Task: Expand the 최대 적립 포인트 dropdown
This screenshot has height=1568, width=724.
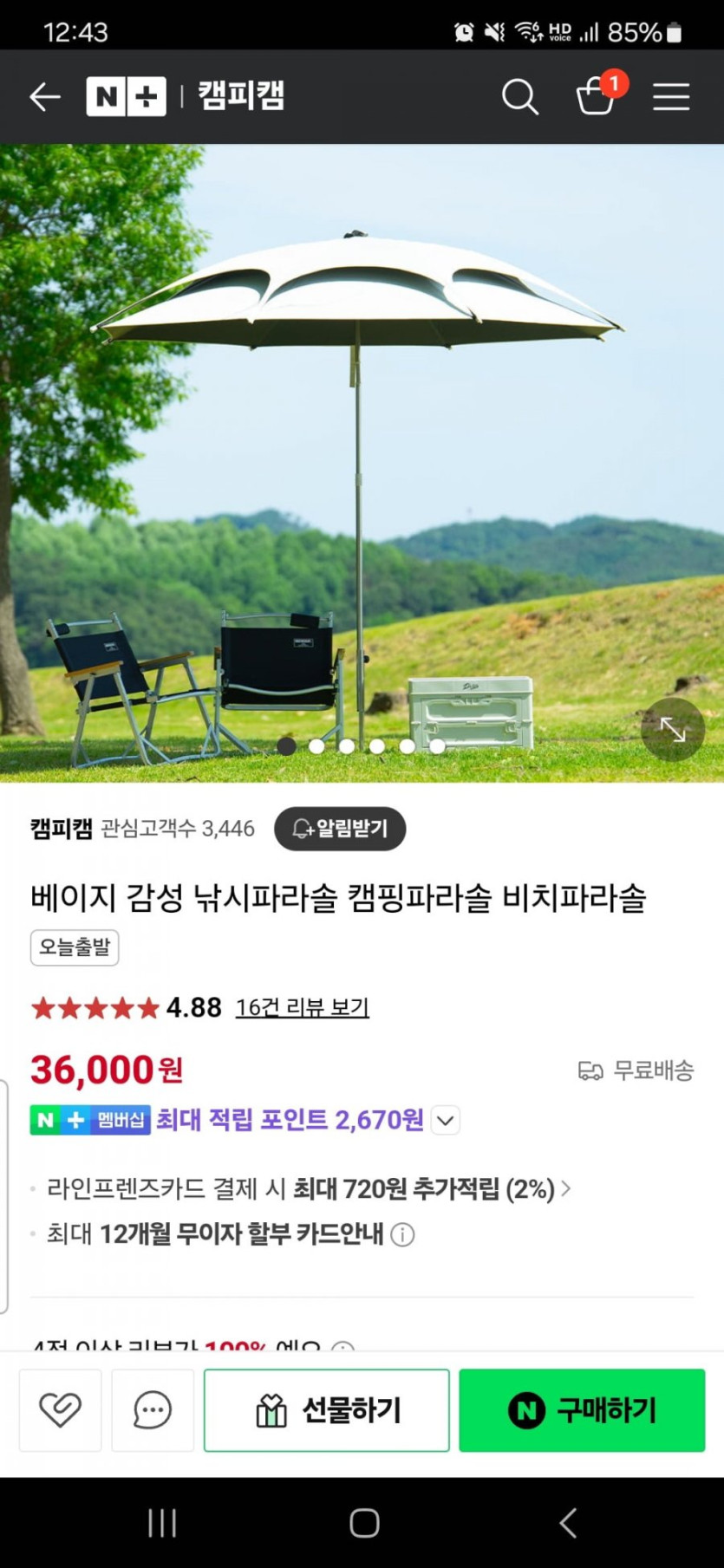Action: [x=446, y=1120]
